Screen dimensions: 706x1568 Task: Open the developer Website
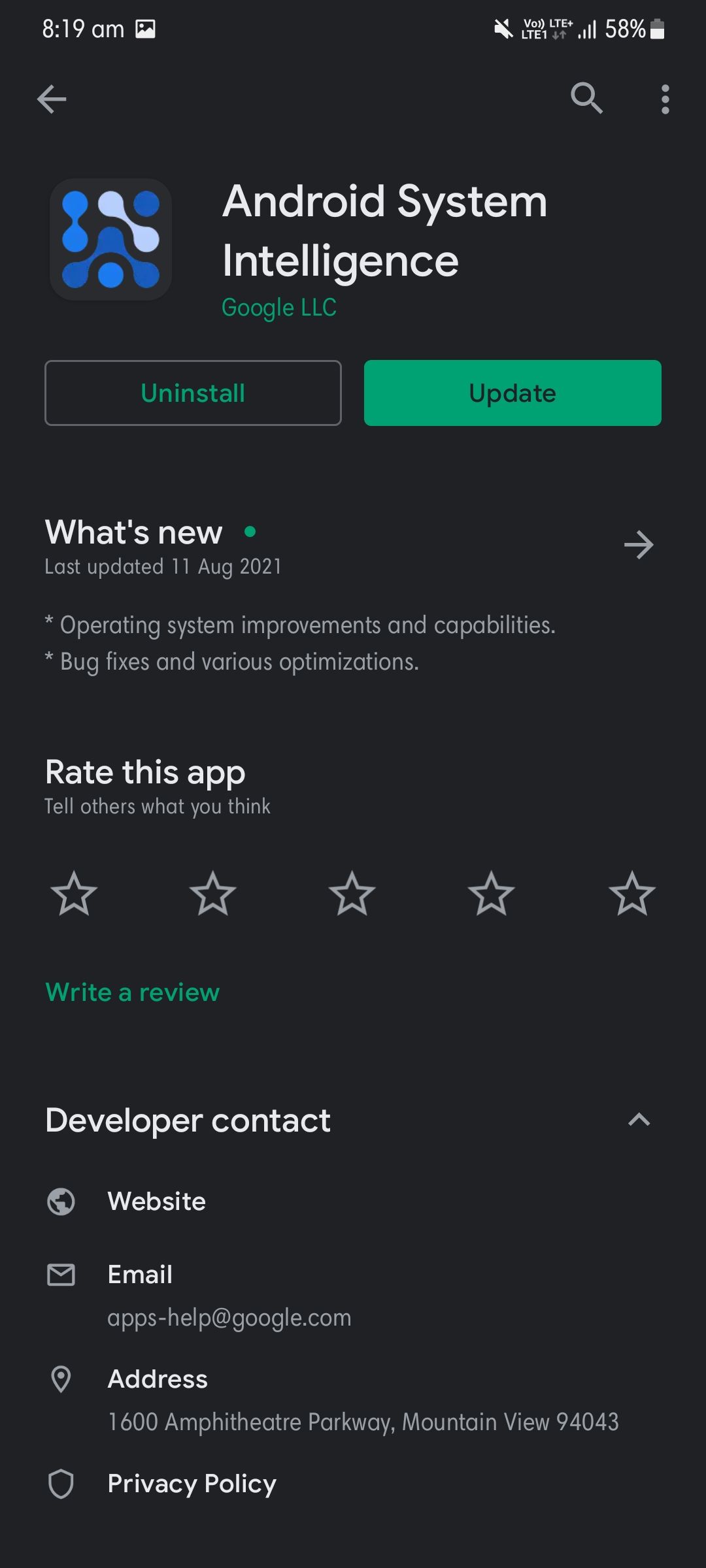coord(157,1201)
